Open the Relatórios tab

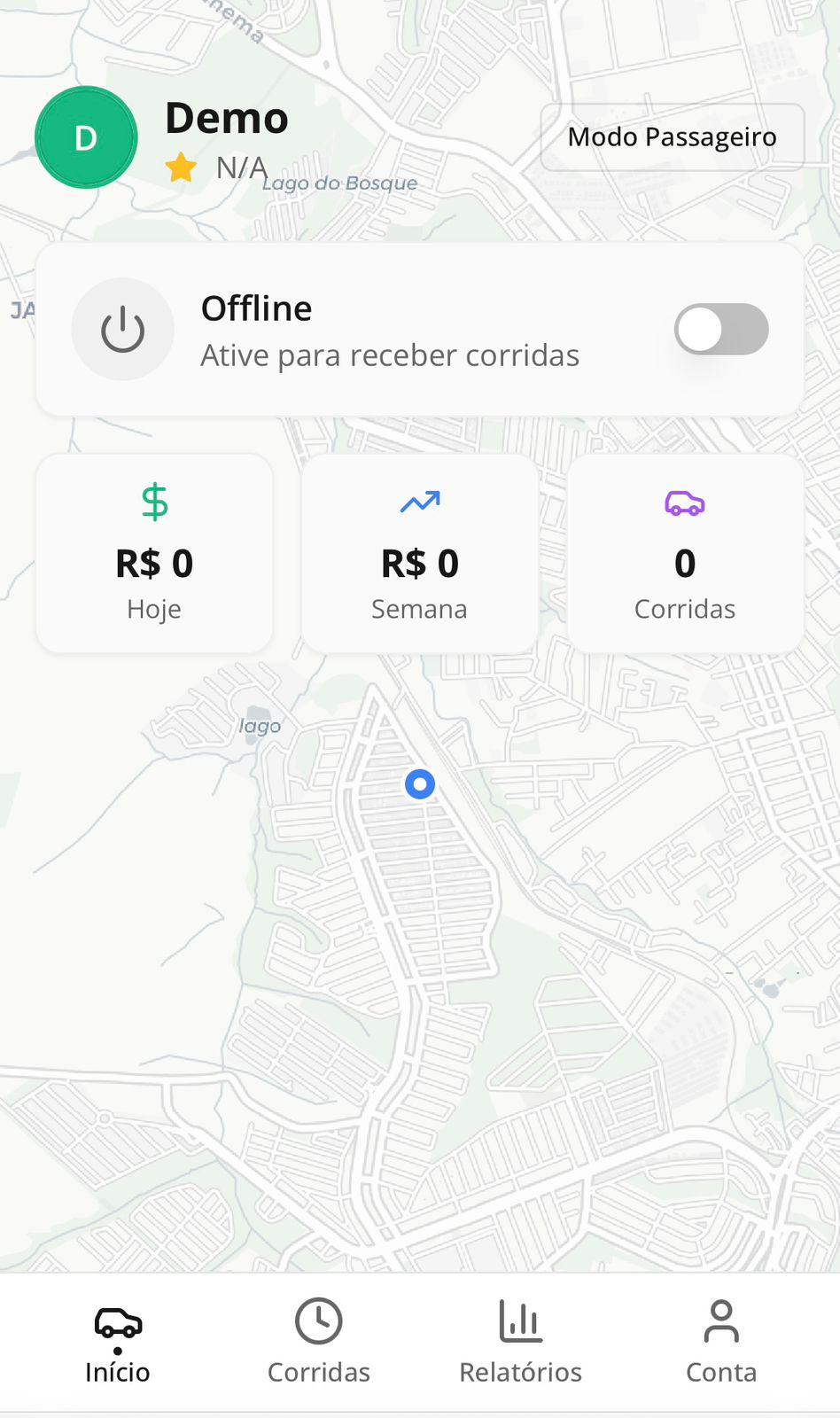click(520, 1341)
